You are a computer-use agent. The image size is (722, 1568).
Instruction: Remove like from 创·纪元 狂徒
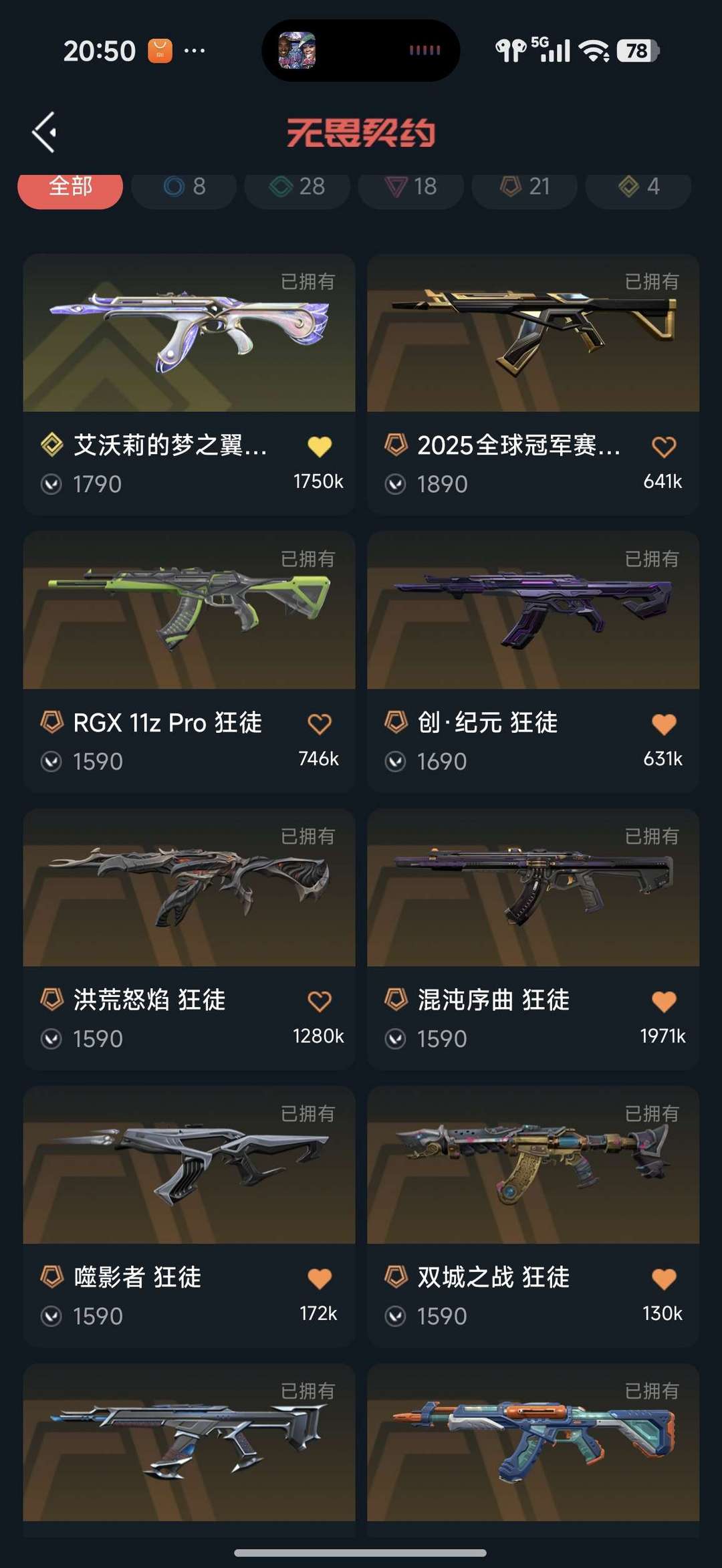tap(664, 723)
